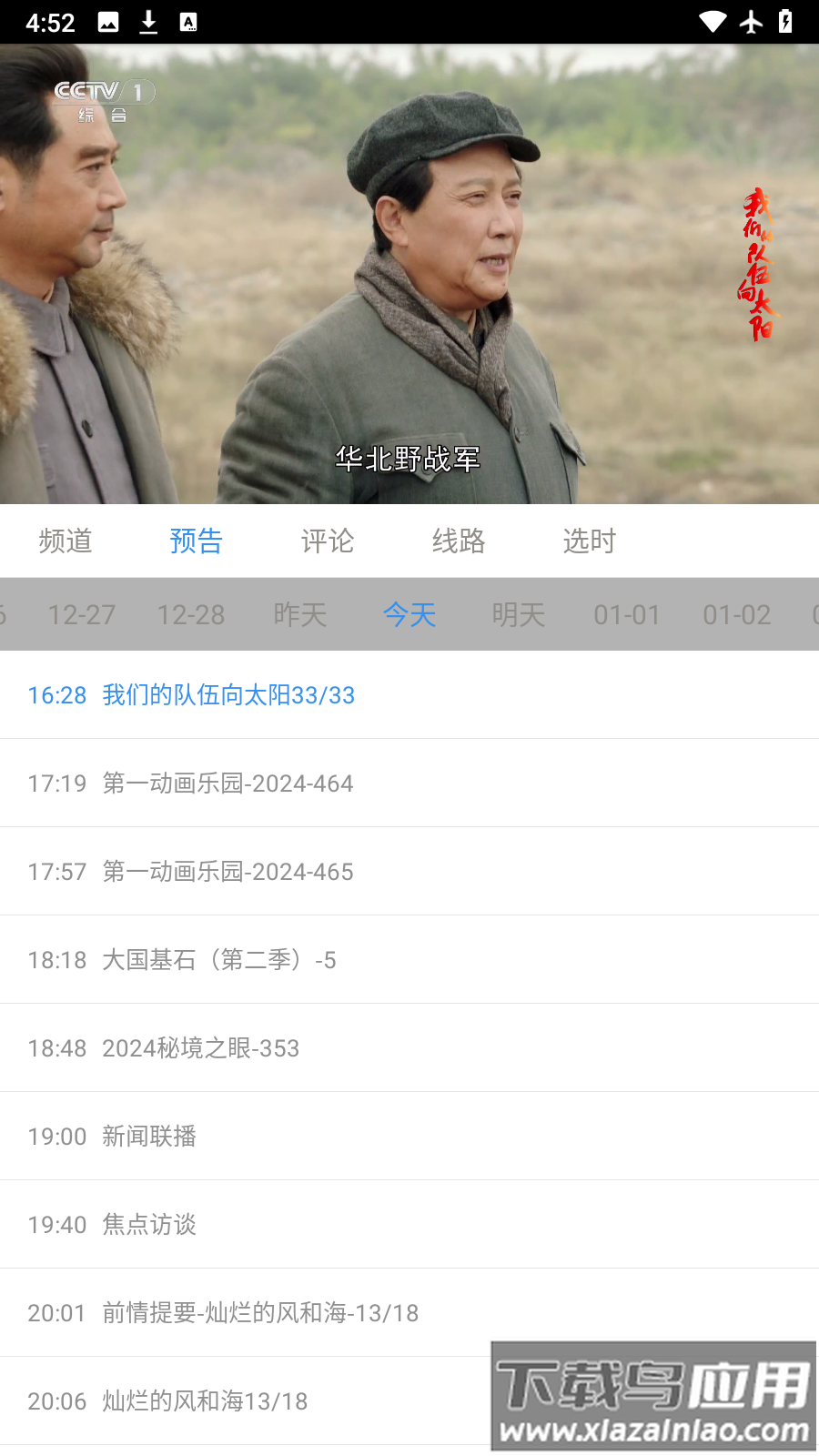Click the CCTV-1 channel logo
This screenshot has width=819, height=1456.
[103, 94]
